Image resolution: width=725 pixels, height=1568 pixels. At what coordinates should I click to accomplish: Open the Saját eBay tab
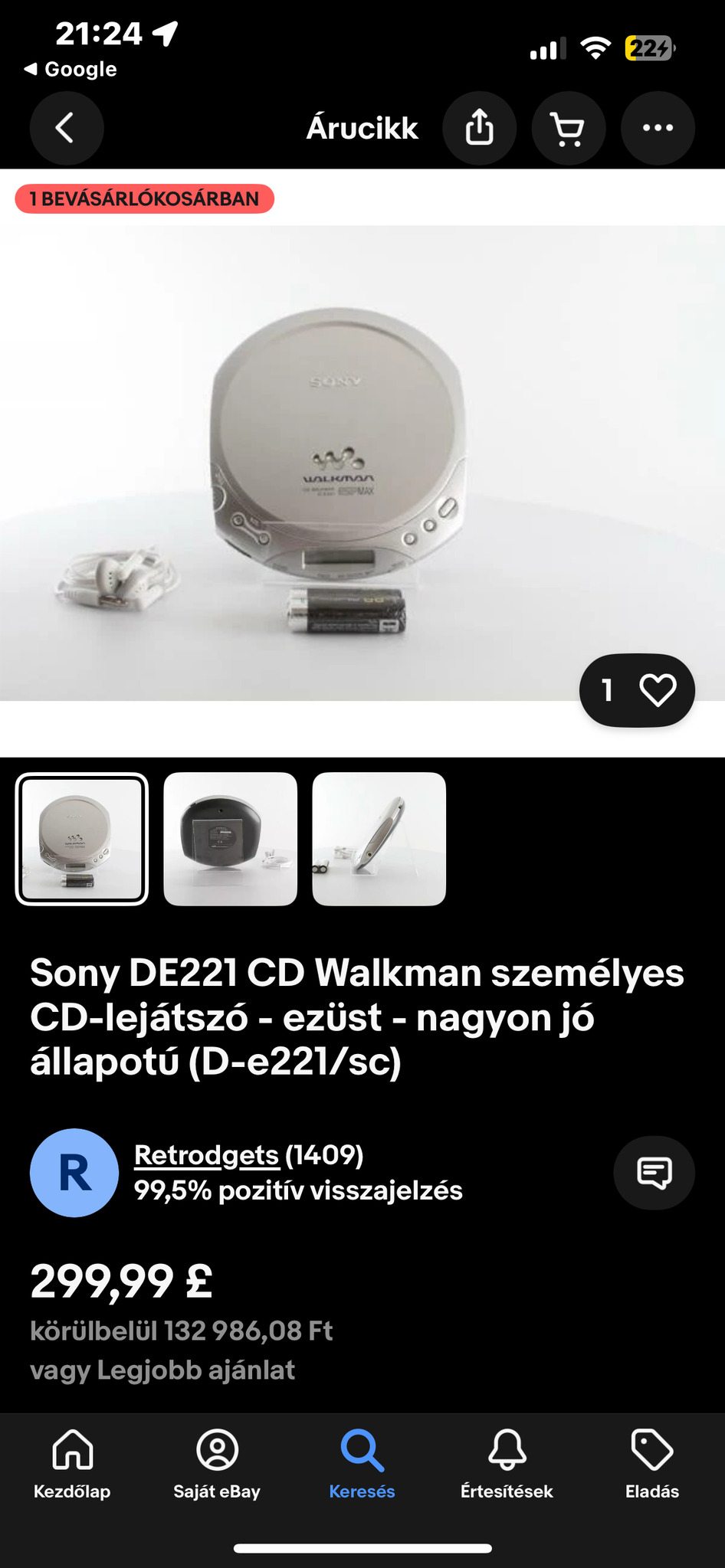(x=217, y=1464)
